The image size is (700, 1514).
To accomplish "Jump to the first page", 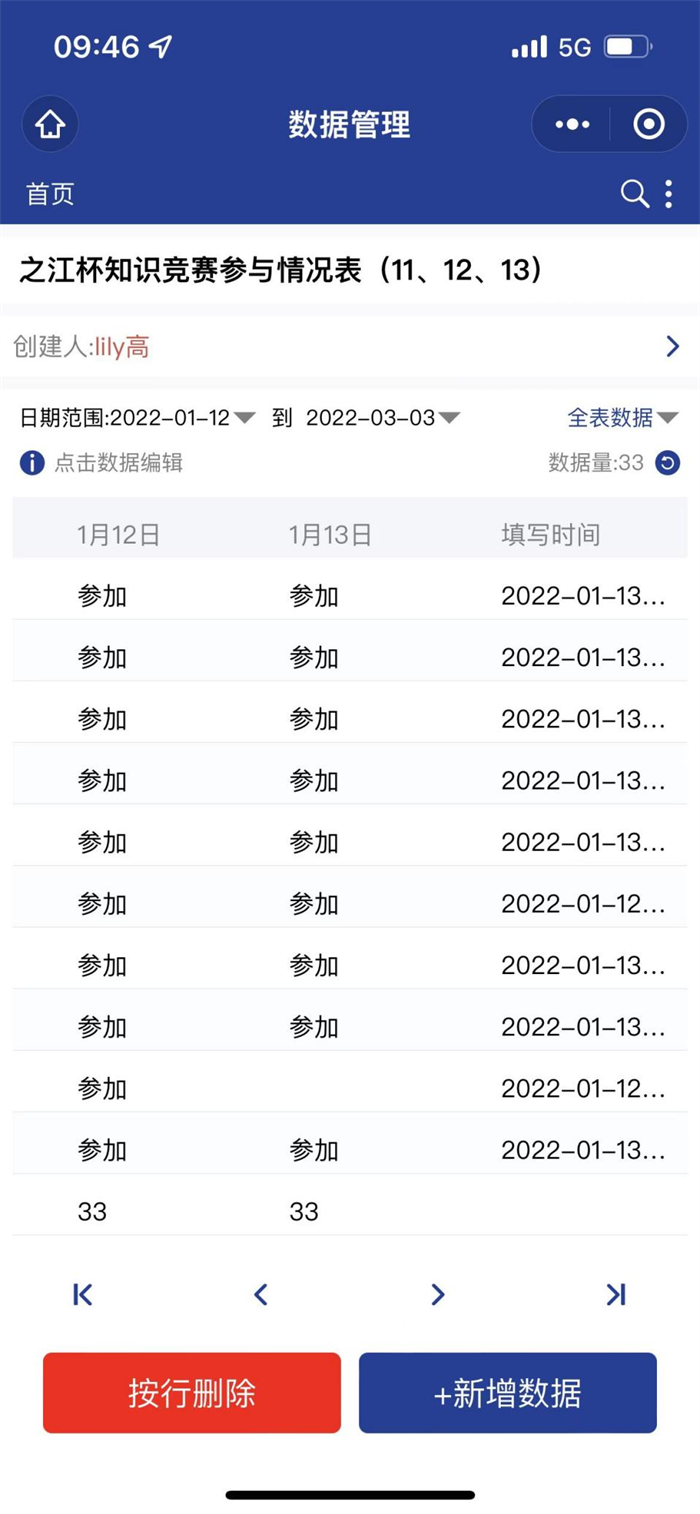I will (x=83, y=1295).
